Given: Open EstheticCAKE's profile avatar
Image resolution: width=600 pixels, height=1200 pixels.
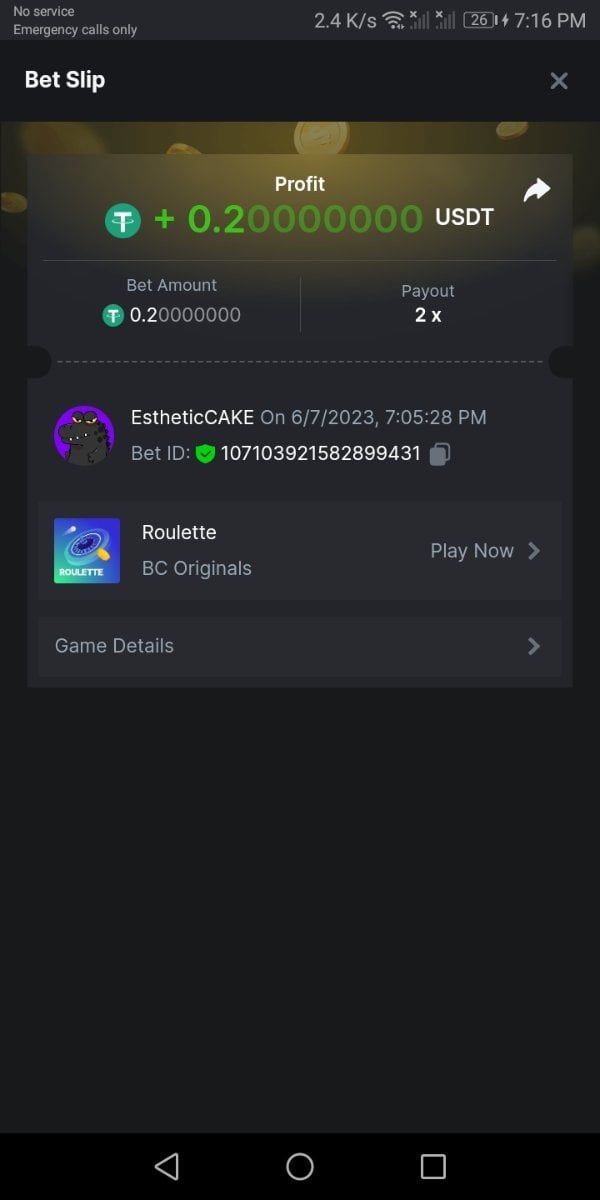Looking at the screenshot, I should click(84, 436).
